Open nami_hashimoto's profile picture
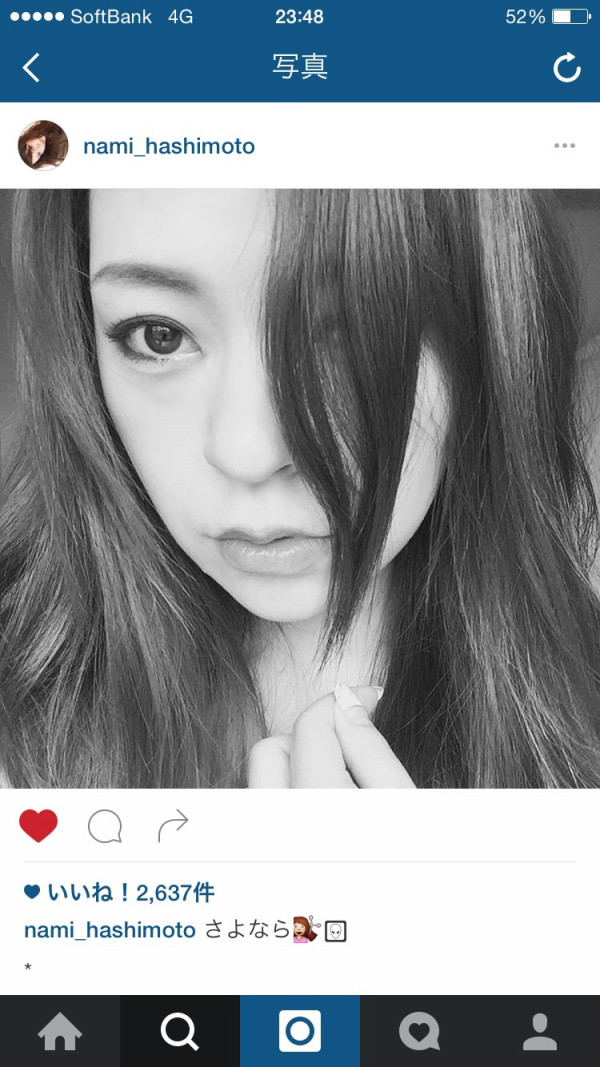The image size is (600, 1067). tap(43, 146)
